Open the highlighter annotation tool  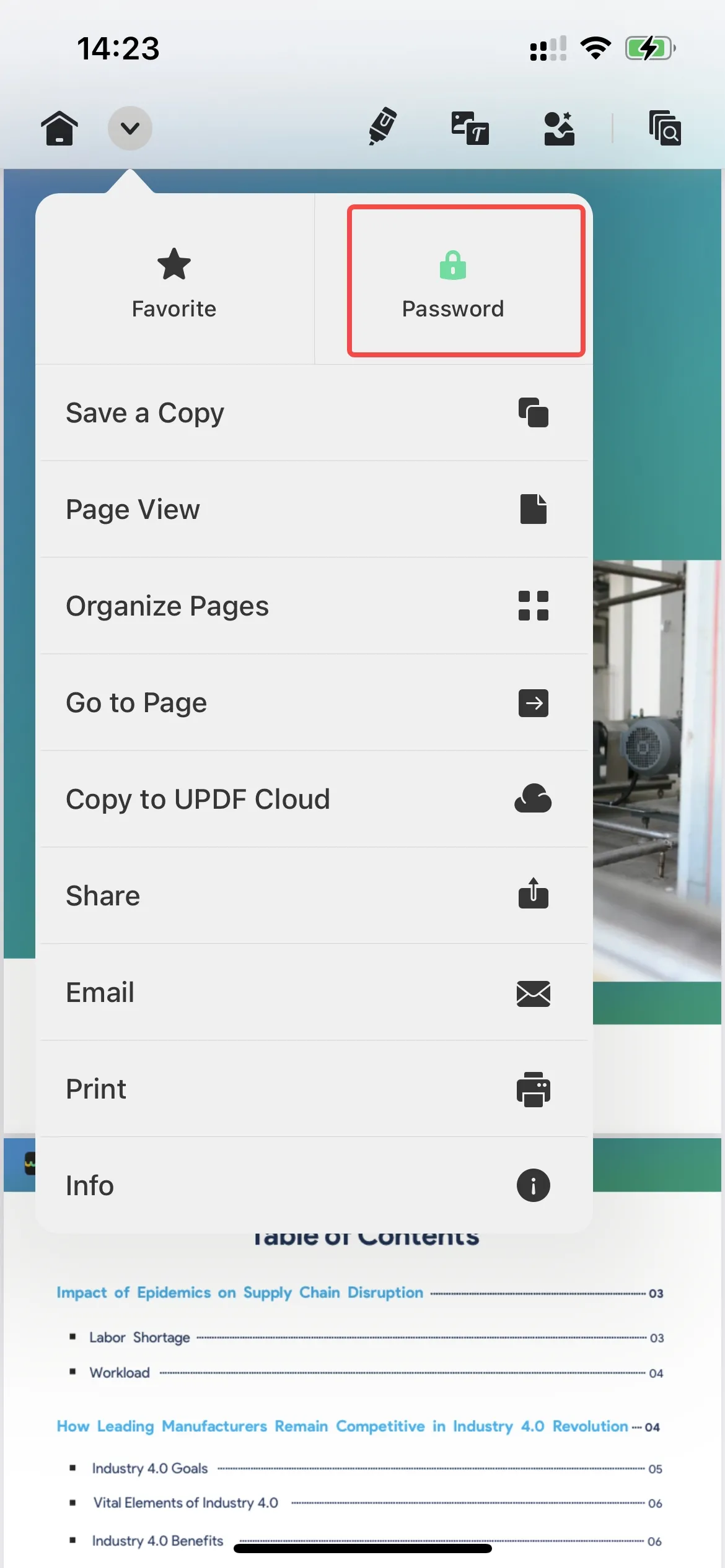(x=382, y=127)
